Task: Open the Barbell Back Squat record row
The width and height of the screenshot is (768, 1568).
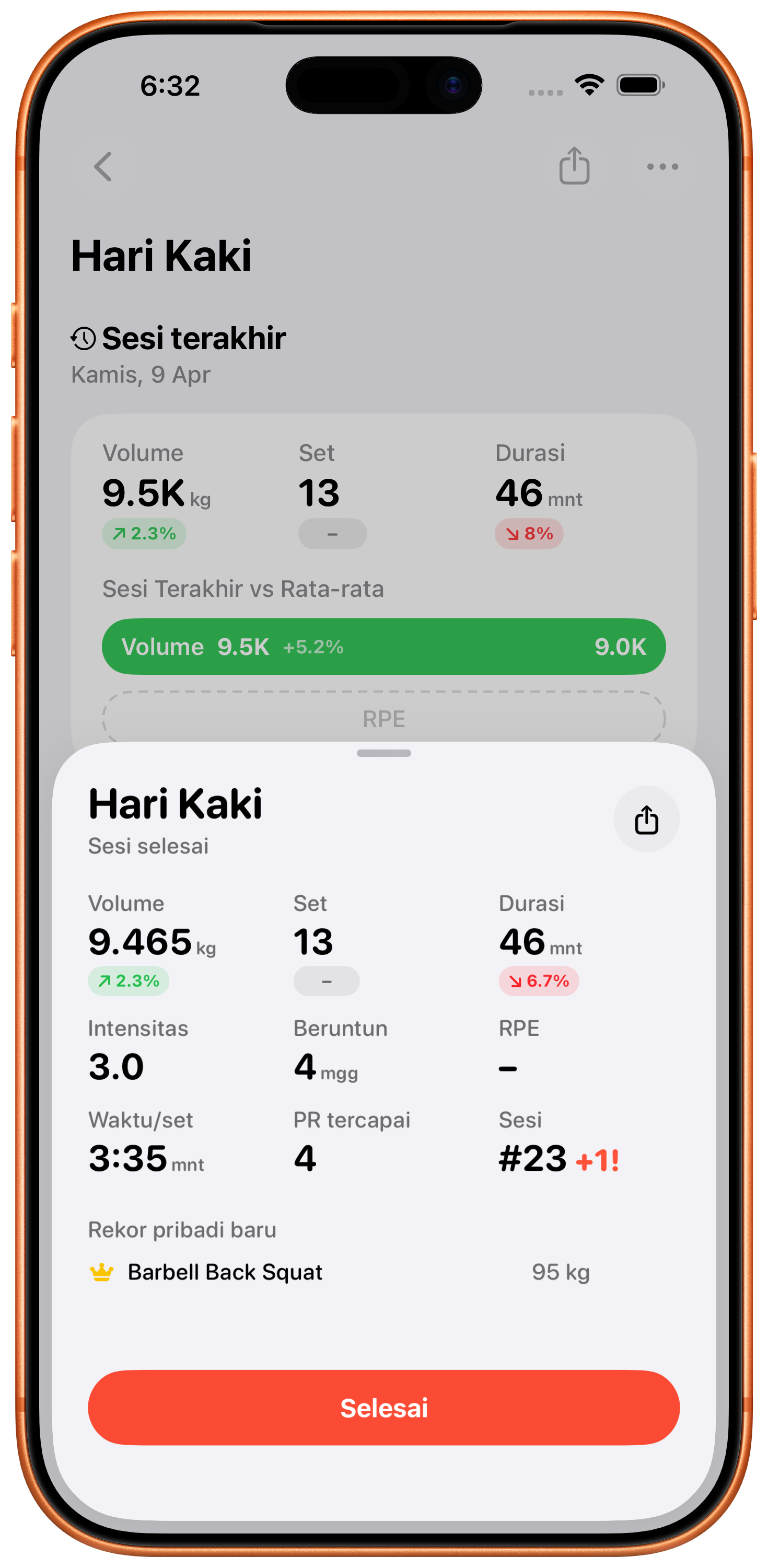Action: [339, 1272]
